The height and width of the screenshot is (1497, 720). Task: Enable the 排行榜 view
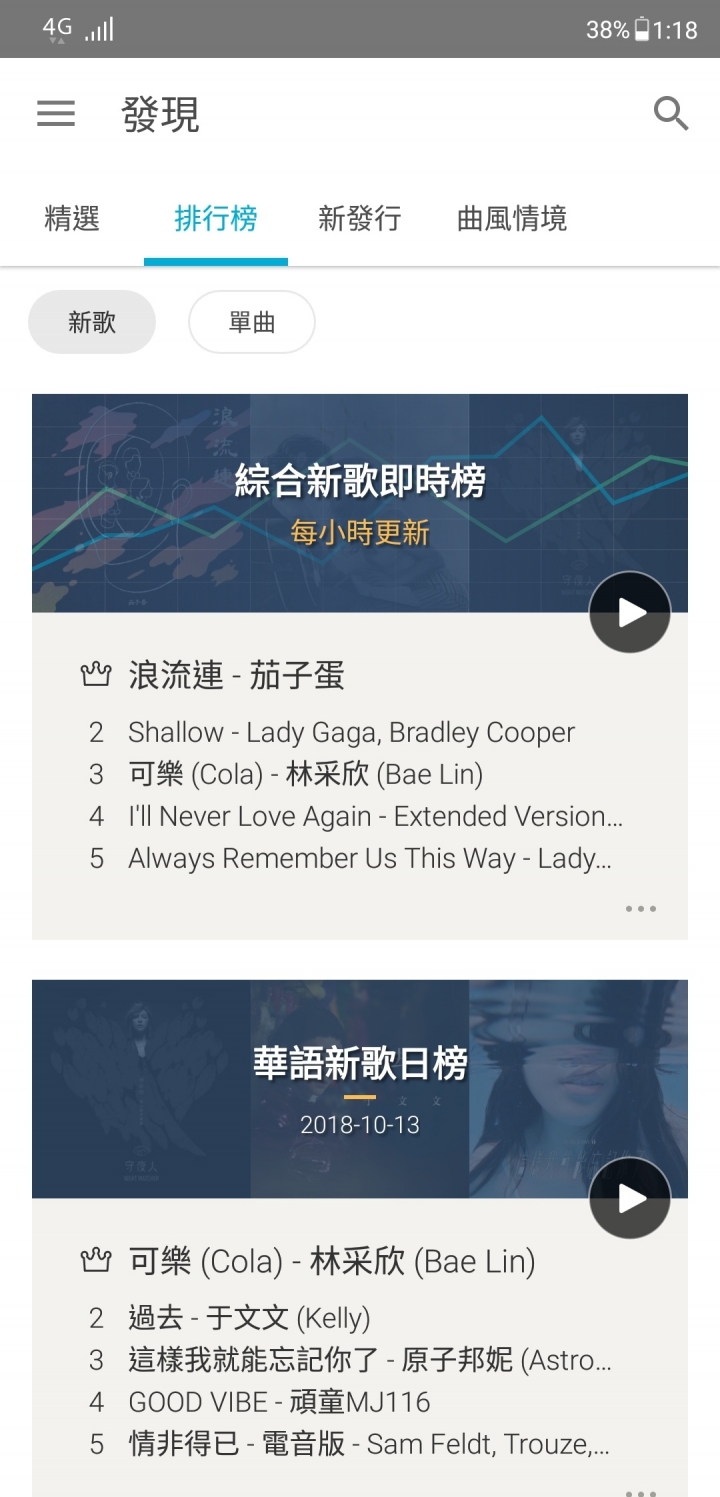[216, 218]
